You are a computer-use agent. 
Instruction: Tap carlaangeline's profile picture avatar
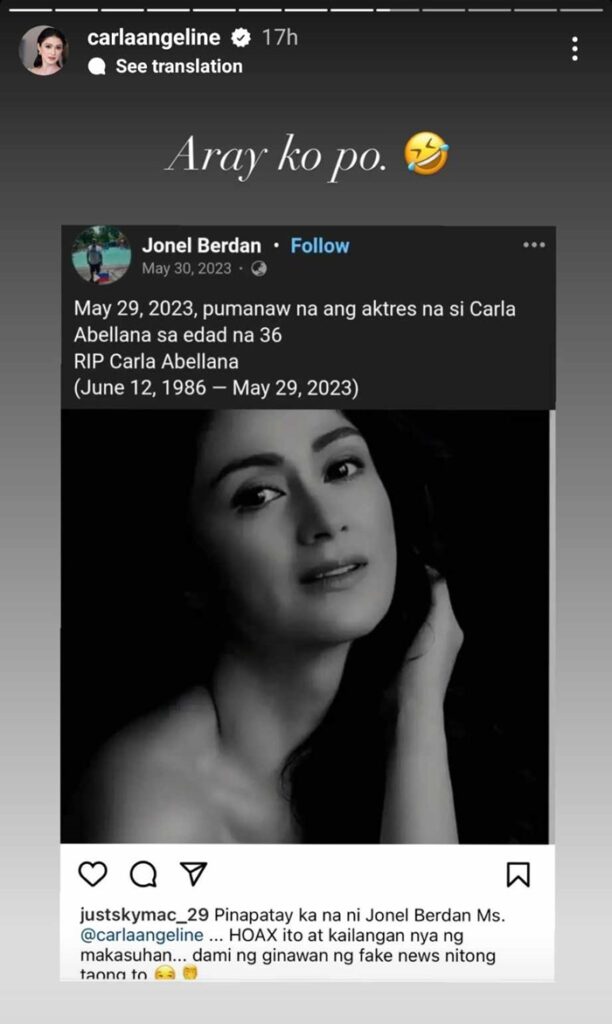(44, 51)
